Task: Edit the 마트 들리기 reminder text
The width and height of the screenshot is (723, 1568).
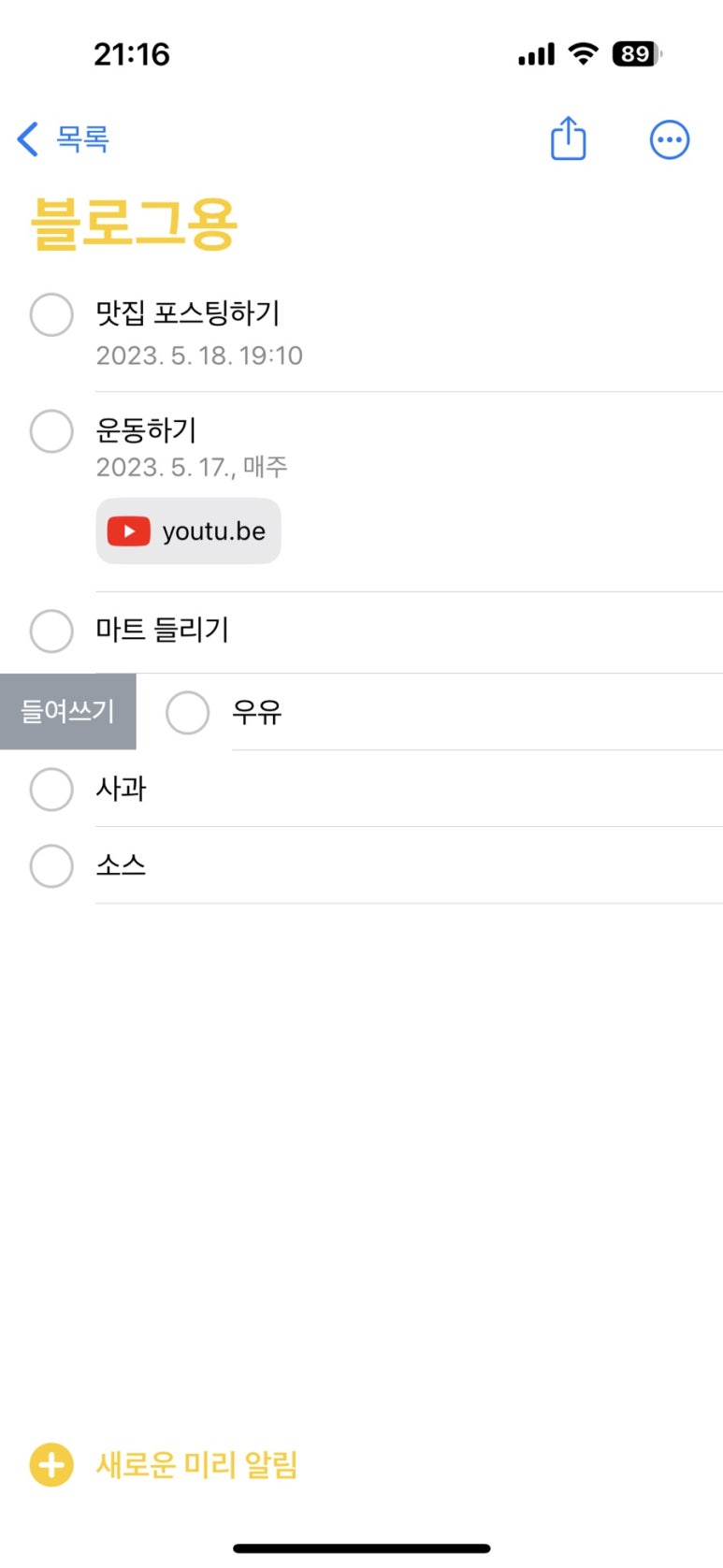Action: tap(162, 630)
